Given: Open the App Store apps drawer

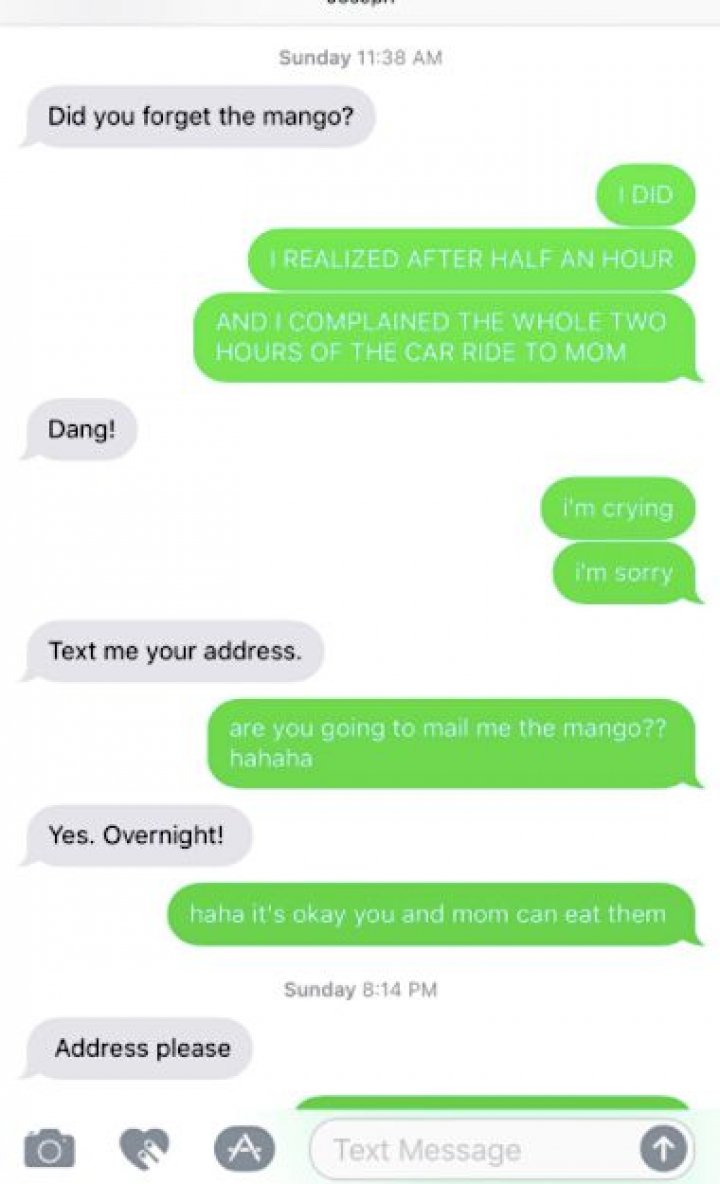Looking at the screenshot, I should (x=242, y=1149).
